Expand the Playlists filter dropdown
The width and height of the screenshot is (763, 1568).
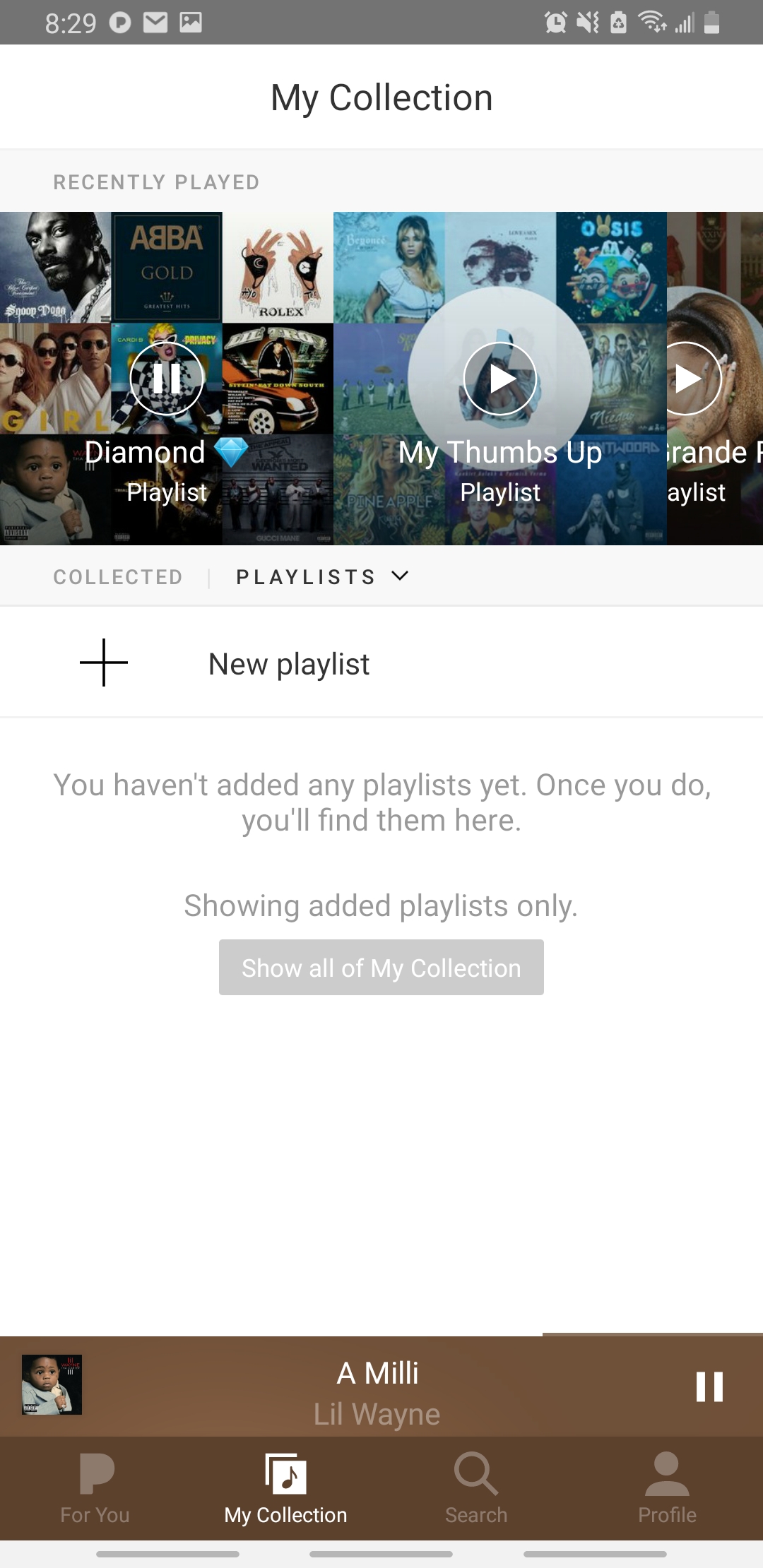[x=322, y=577]
